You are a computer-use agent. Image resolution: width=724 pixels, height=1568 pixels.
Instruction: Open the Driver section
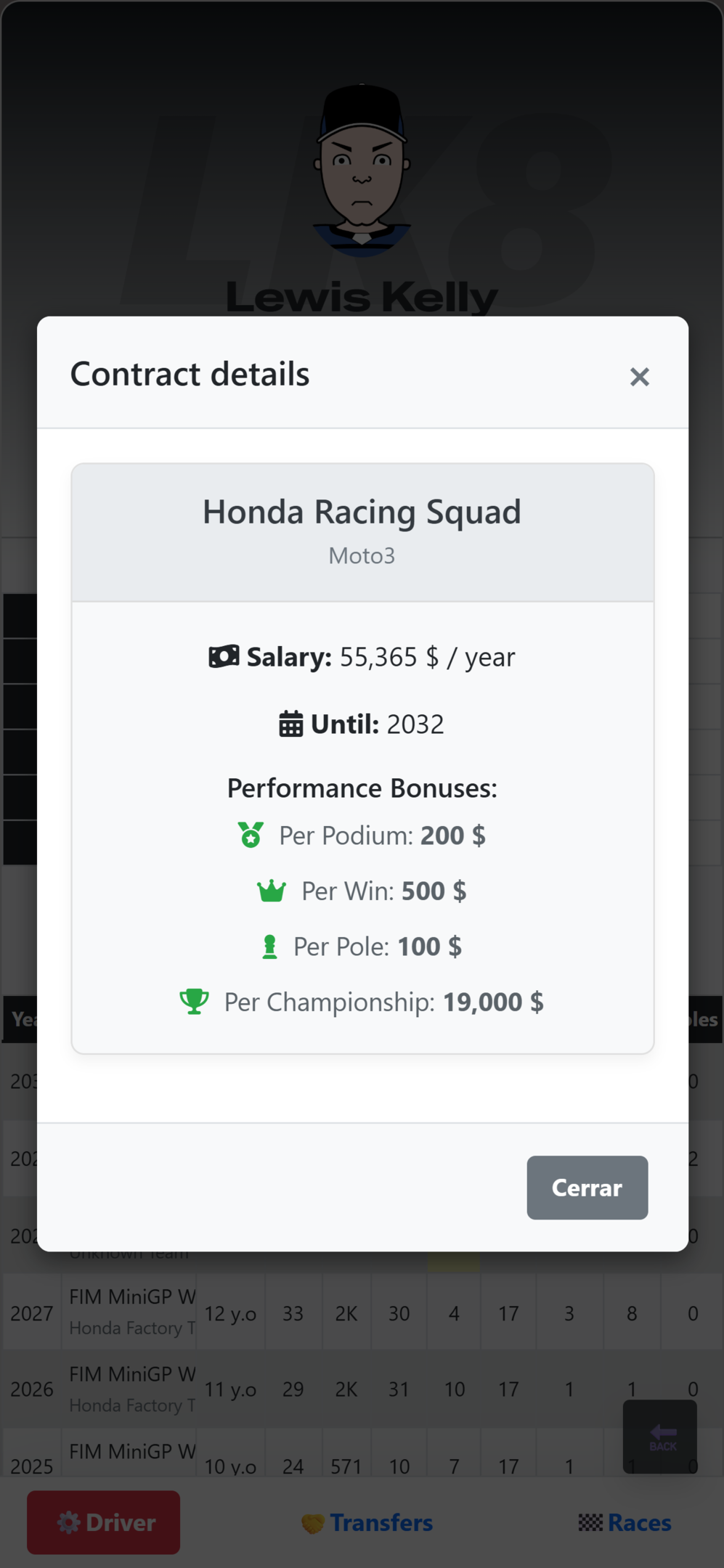tap(104, 1522)
